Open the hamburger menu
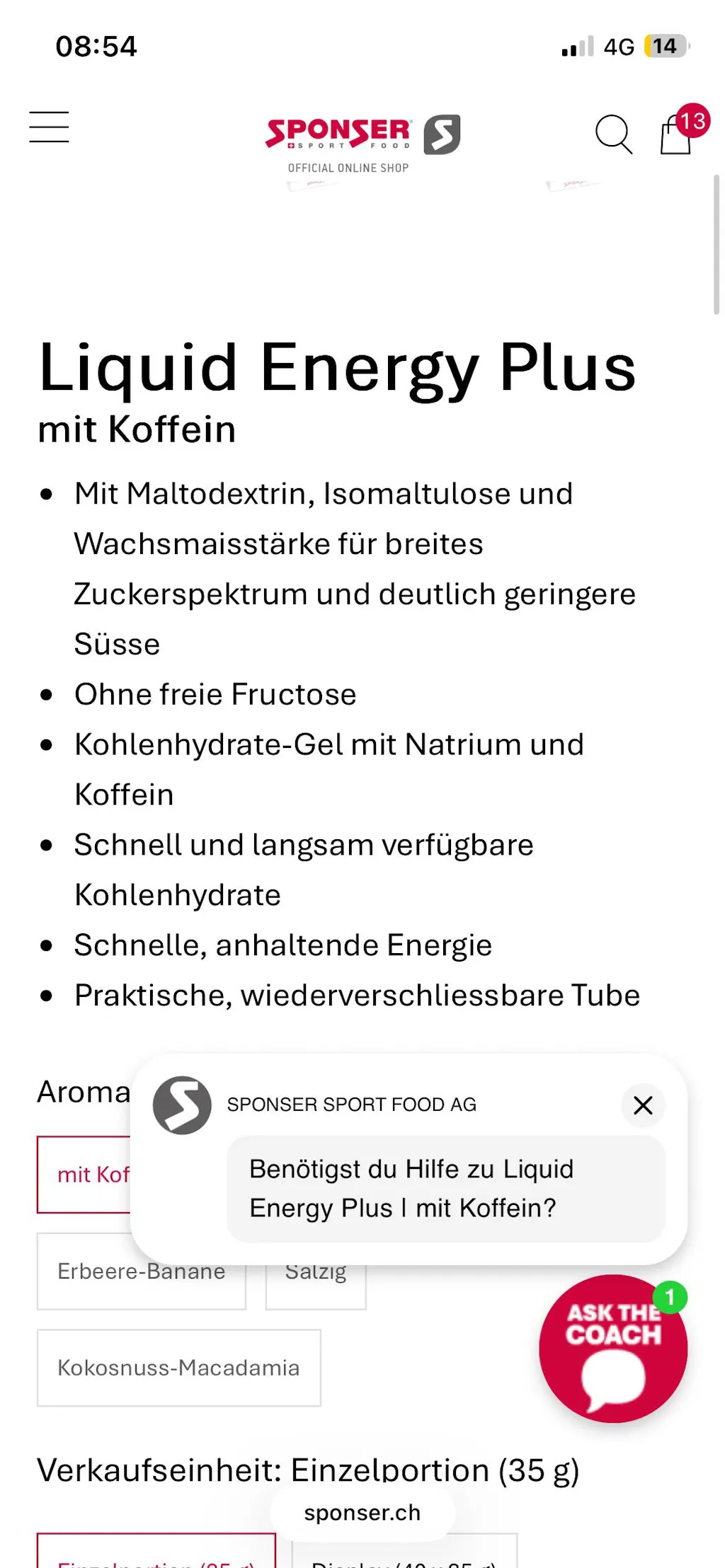The width and height of the screenshot is (725, 1568). [49, 127]
